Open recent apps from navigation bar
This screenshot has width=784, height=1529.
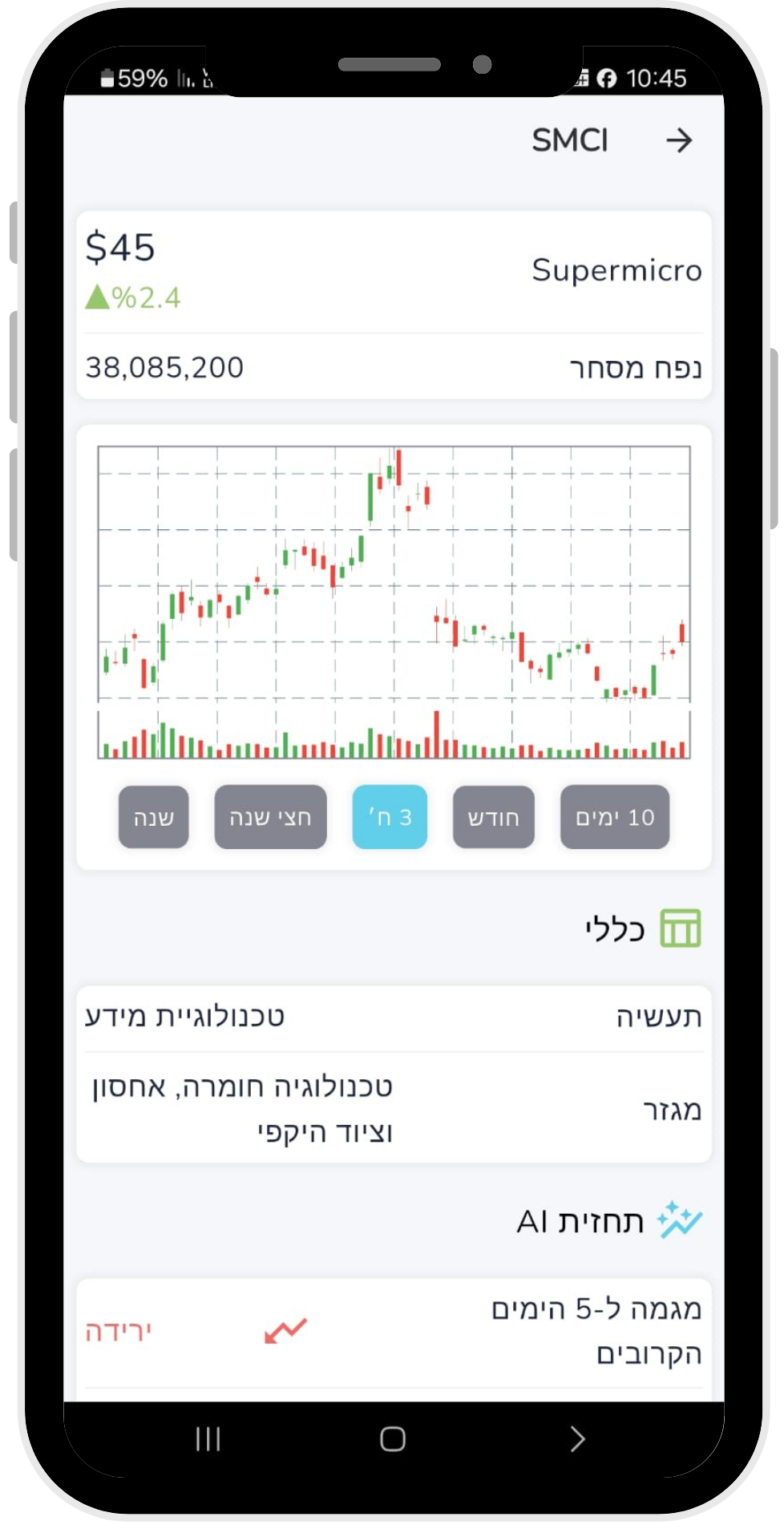pos(208,1439)
